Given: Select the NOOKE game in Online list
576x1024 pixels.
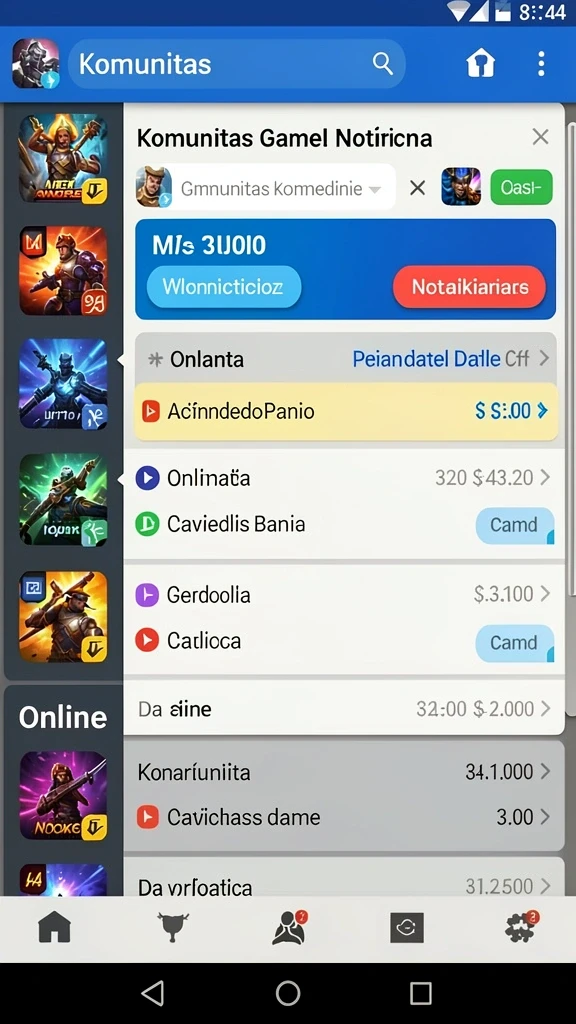Looking at the screenshot, I should tap(63, 795).
